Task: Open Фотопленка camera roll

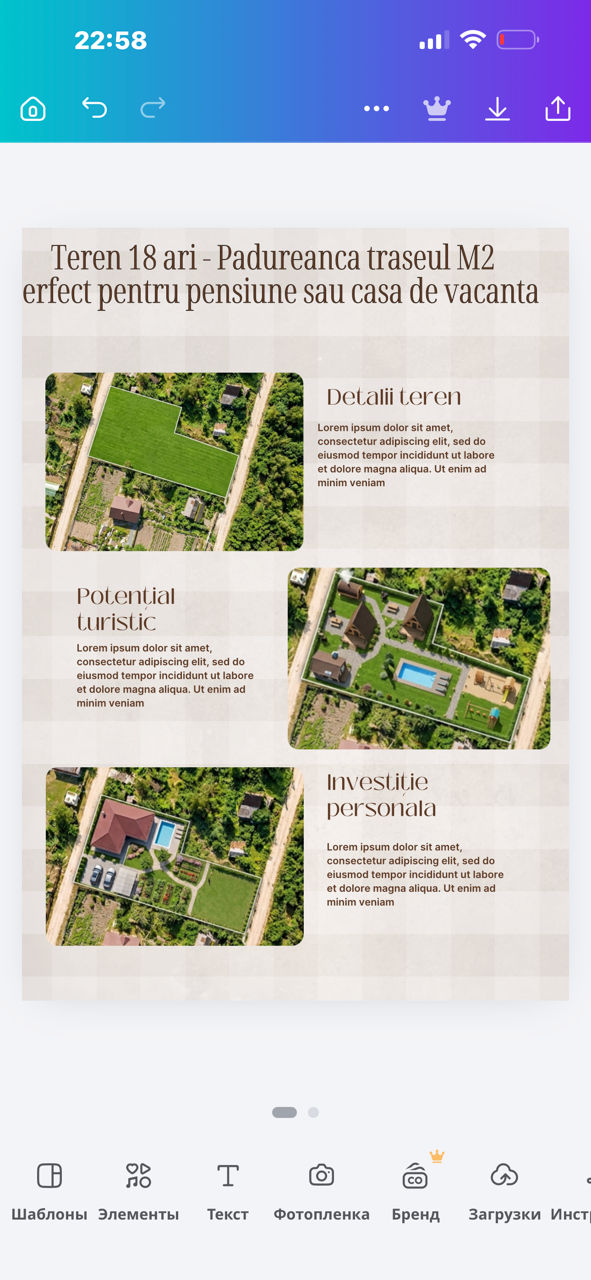Action: click(x=321, y=1192)
